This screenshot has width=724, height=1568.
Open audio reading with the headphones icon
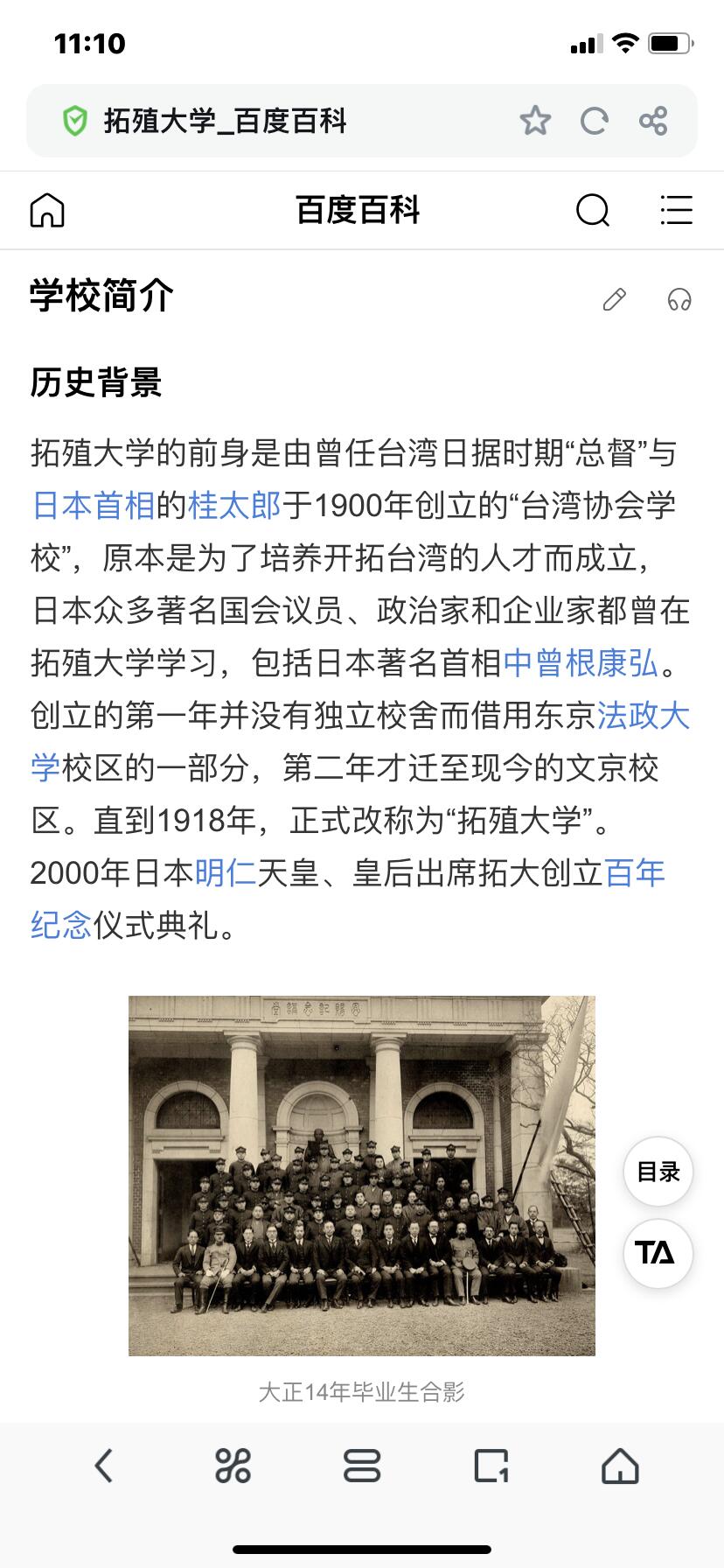(681, 300)
